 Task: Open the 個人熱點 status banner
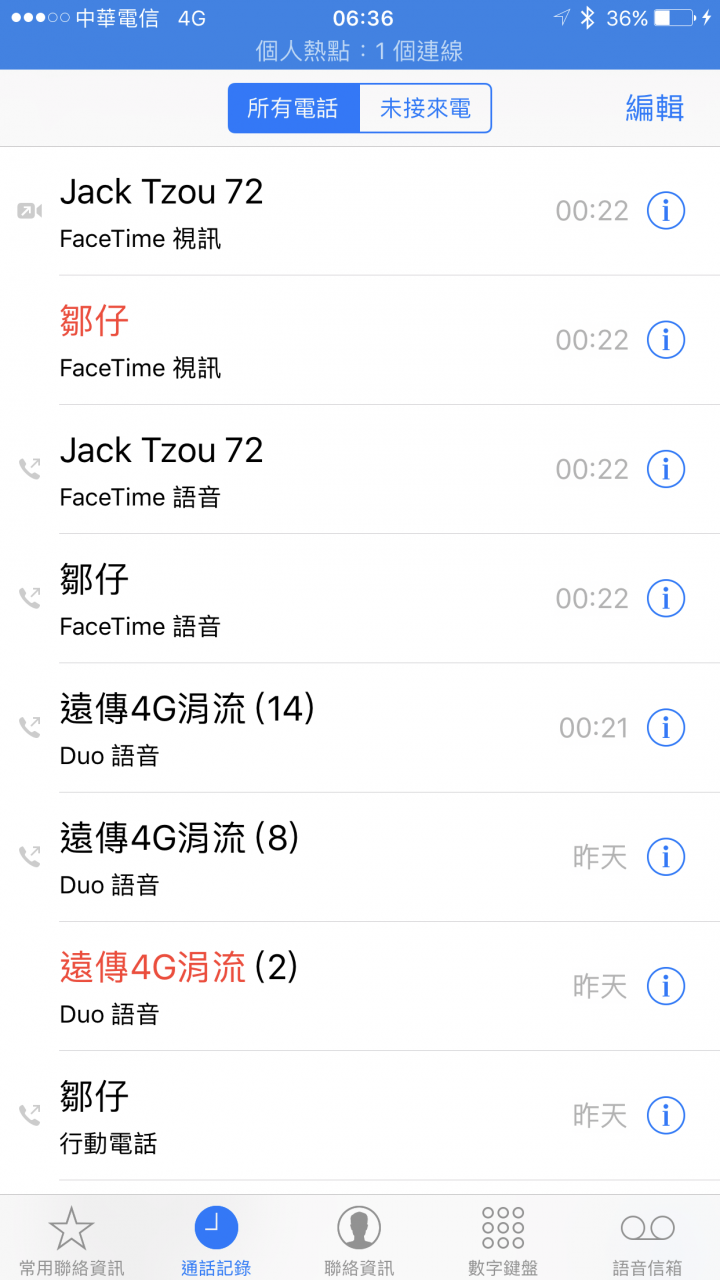pos(360,51)
